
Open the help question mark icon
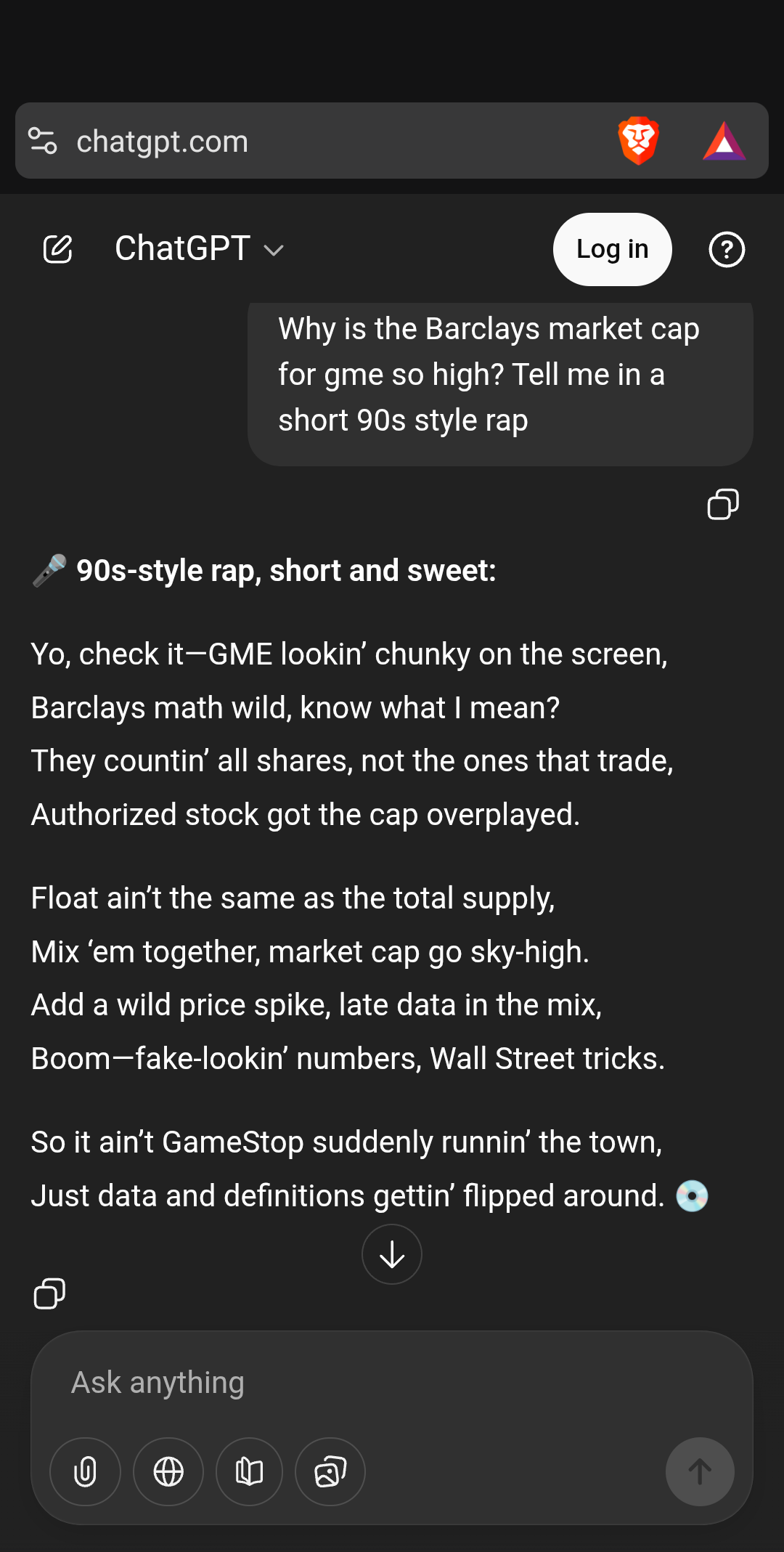click(x=726, y=249)
